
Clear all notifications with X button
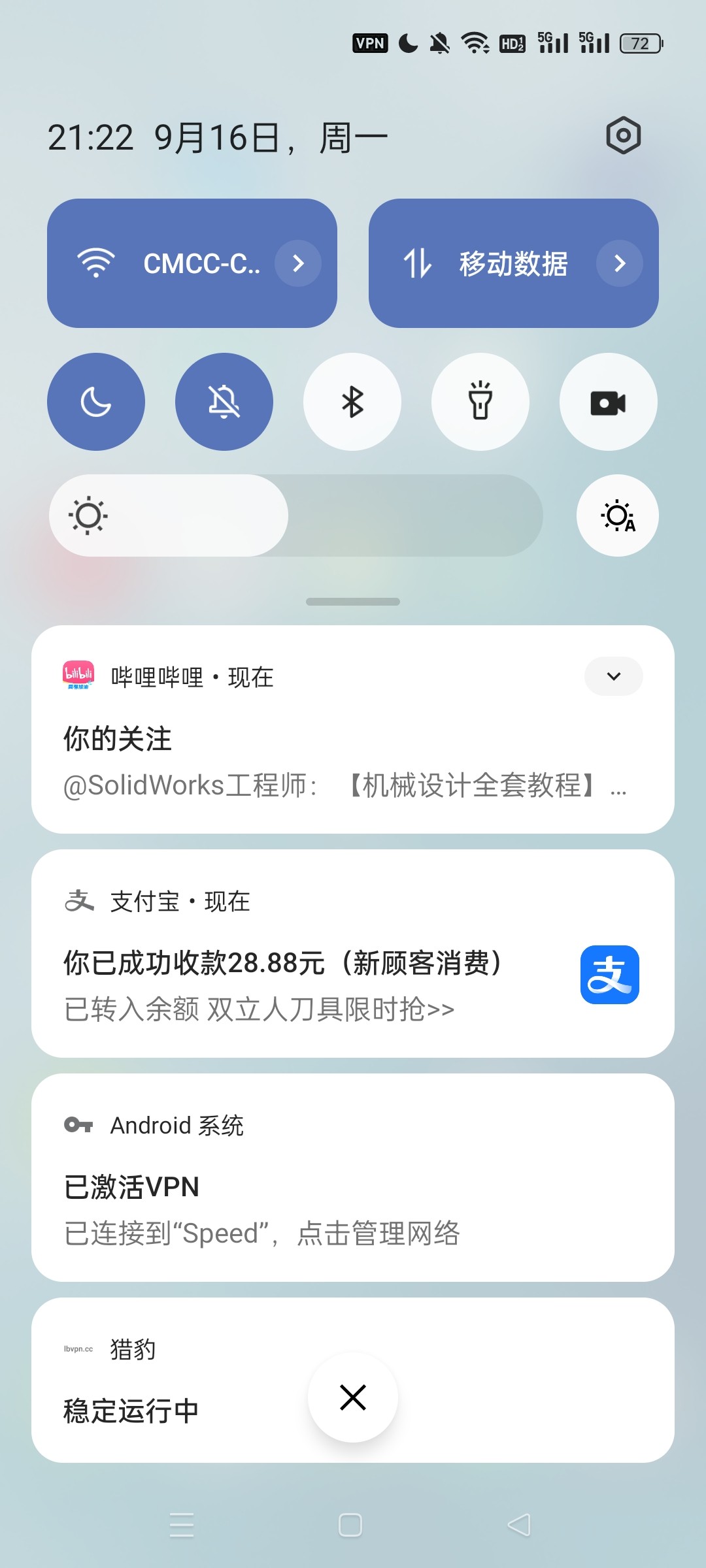click(x=353, y=1397)
